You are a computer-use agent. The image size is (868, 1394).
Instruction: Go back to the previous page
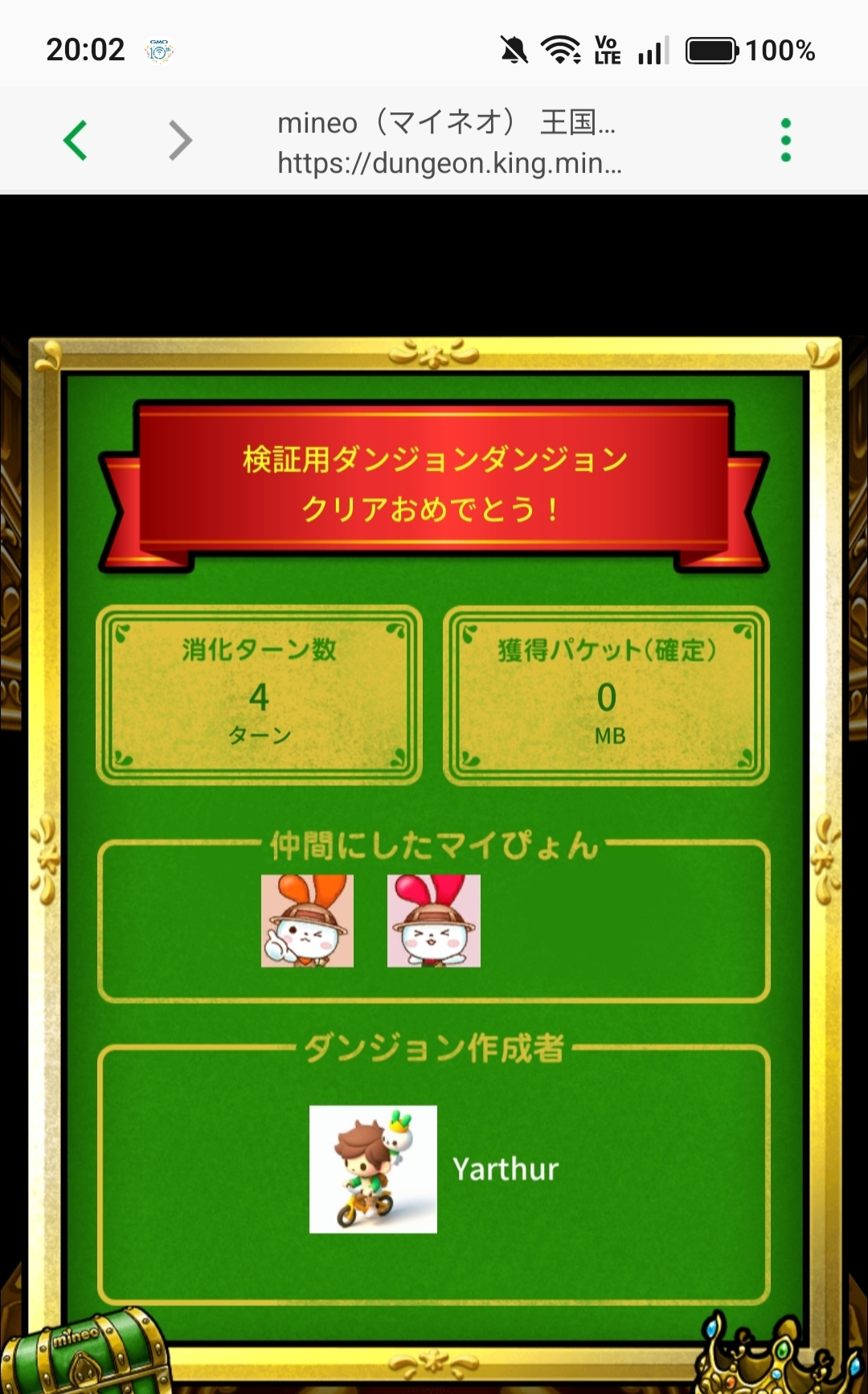pyautogui.click(x=76, y=141)
